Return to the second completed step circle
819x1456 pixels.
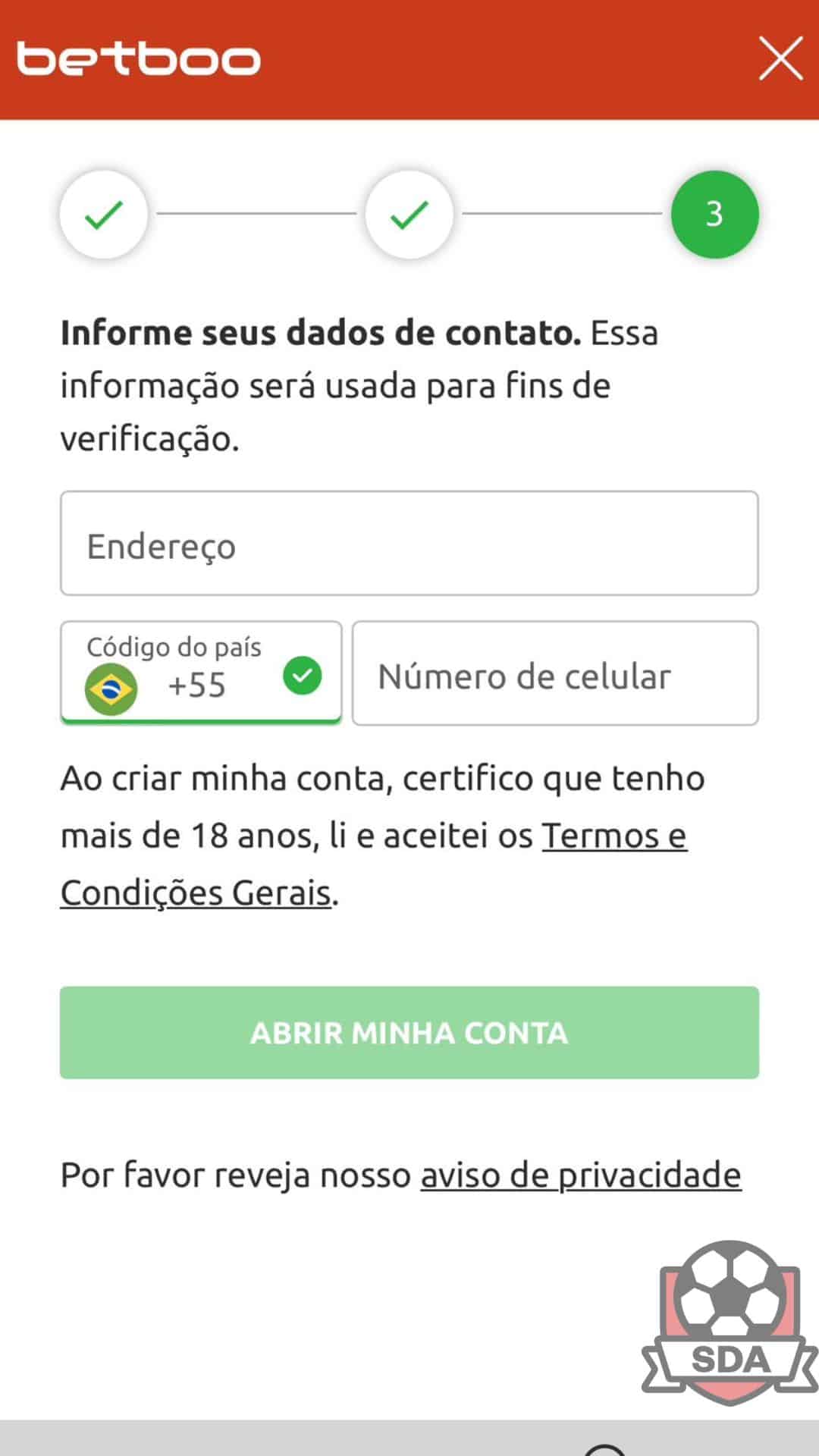[x=409, y=215]
